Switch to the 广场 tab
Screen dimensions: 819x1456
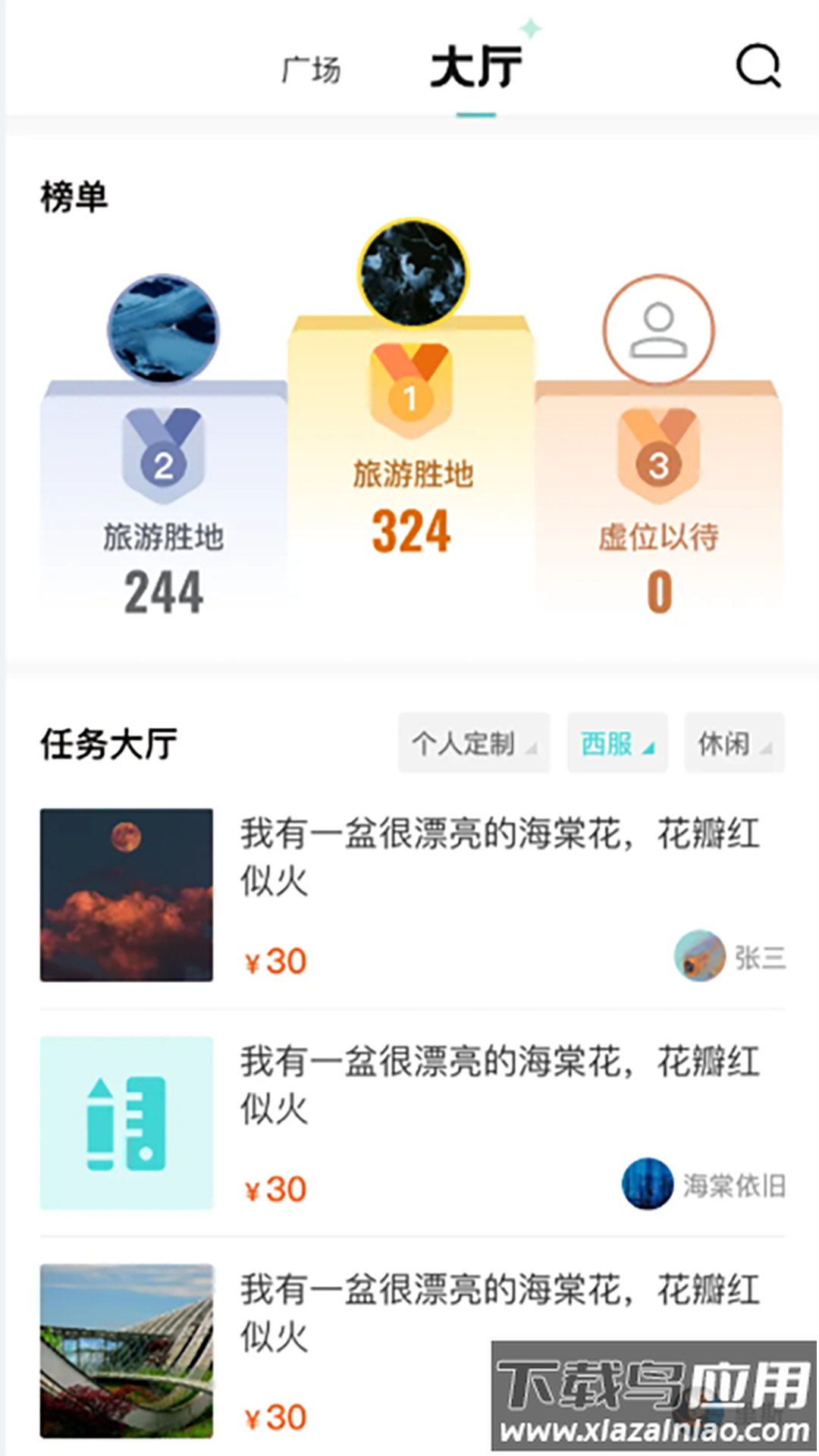312,68
